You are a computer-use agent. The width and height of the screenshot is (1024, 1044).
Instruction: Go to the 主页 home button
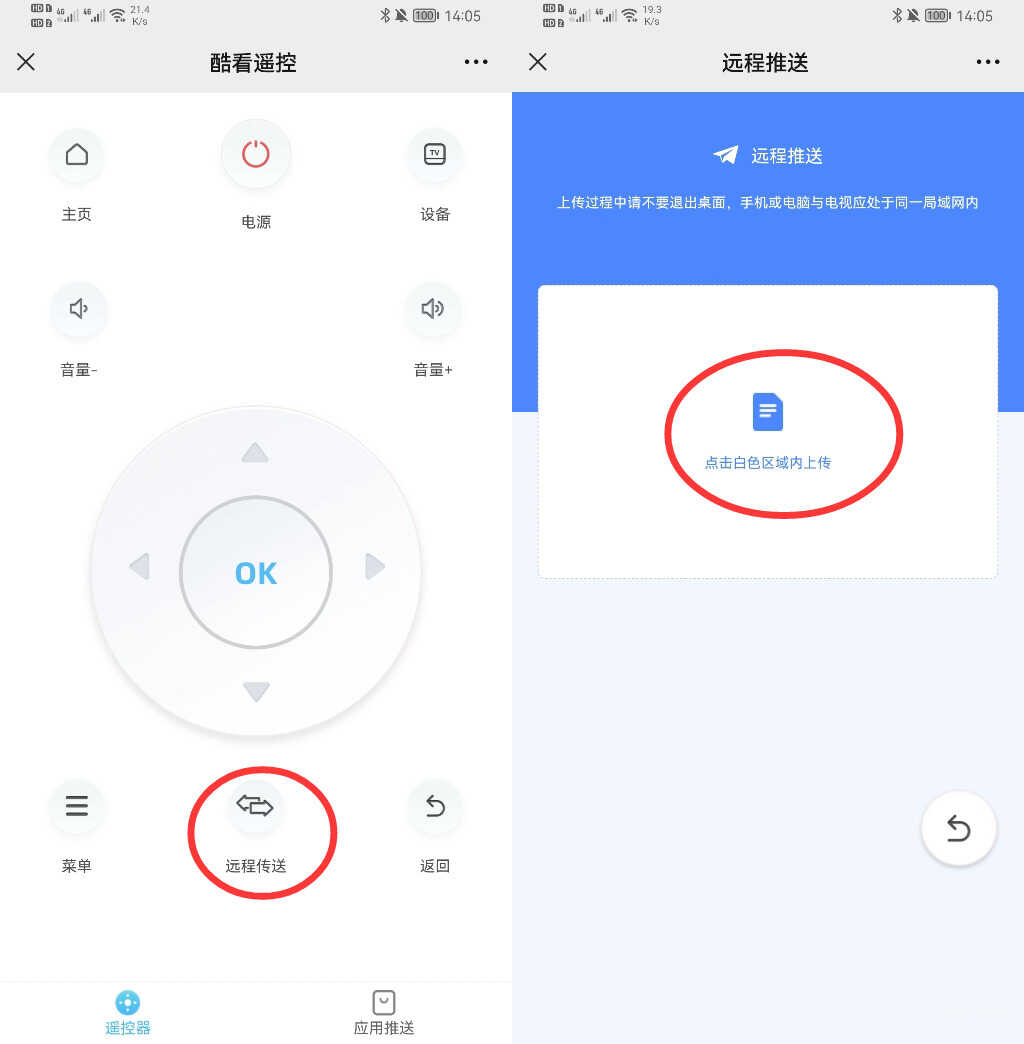[x=77, y=155]
